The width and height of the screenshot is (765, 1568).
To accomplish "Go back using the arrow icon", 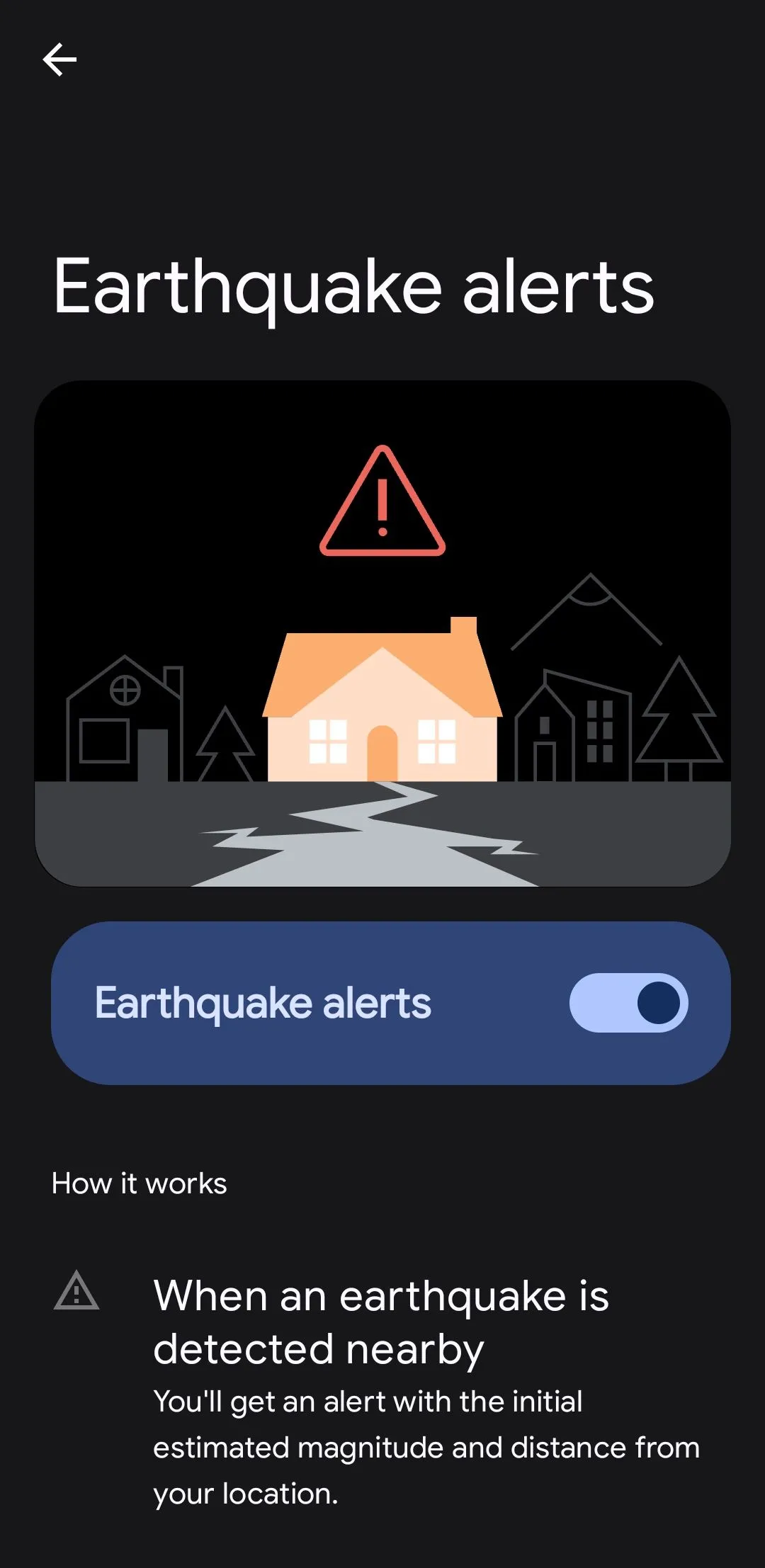I will click(x=59, y=59).
